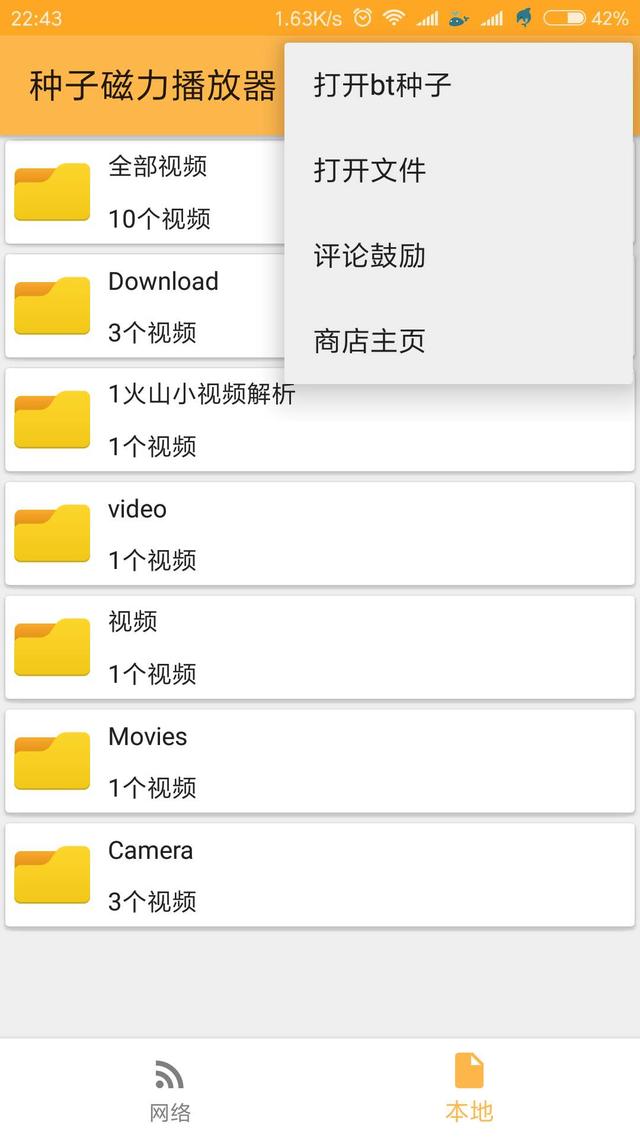Tap the 评论鼓励 menu option
The height and width of the screenshot is (1138, 640).
(370, 256)
